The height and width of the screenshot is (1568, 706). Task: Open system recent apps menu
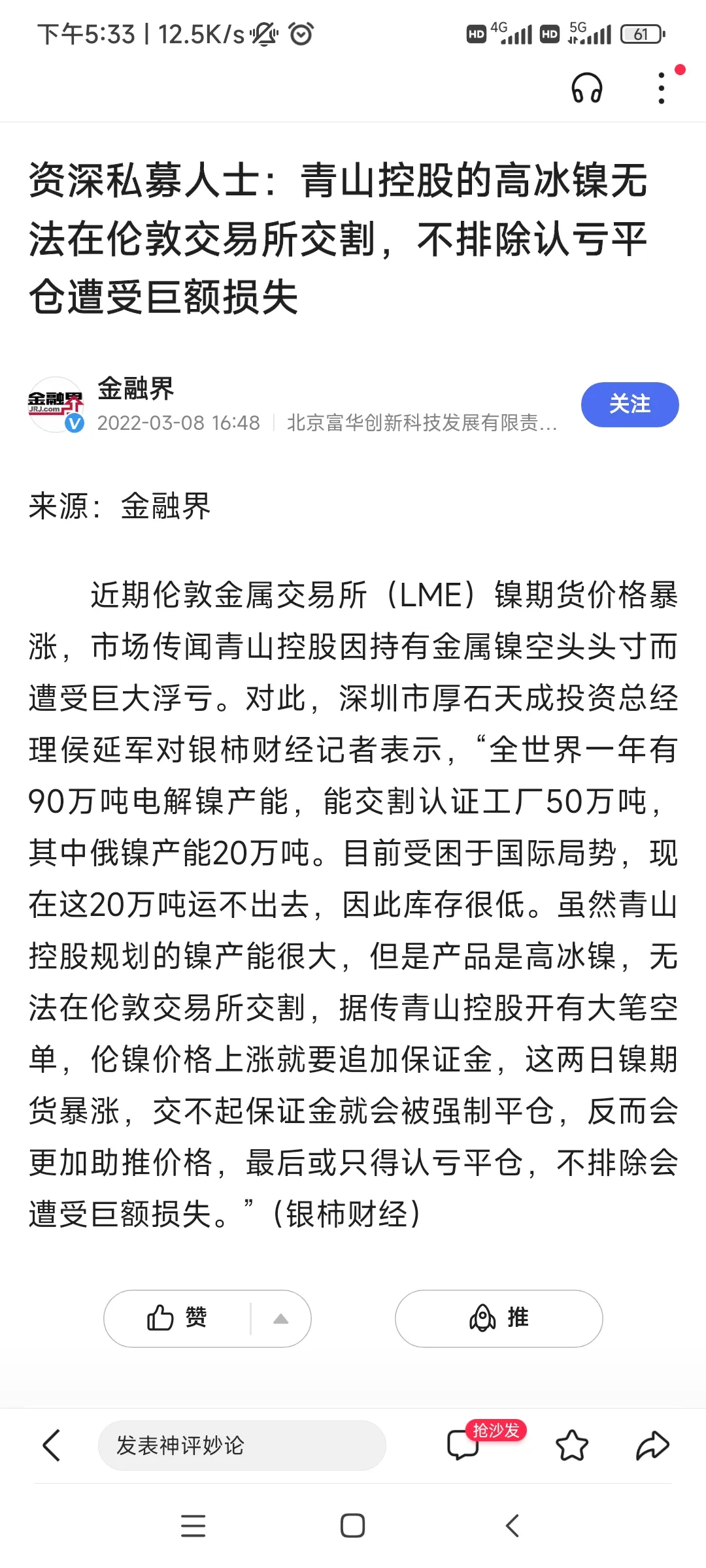coord(193,1526)
